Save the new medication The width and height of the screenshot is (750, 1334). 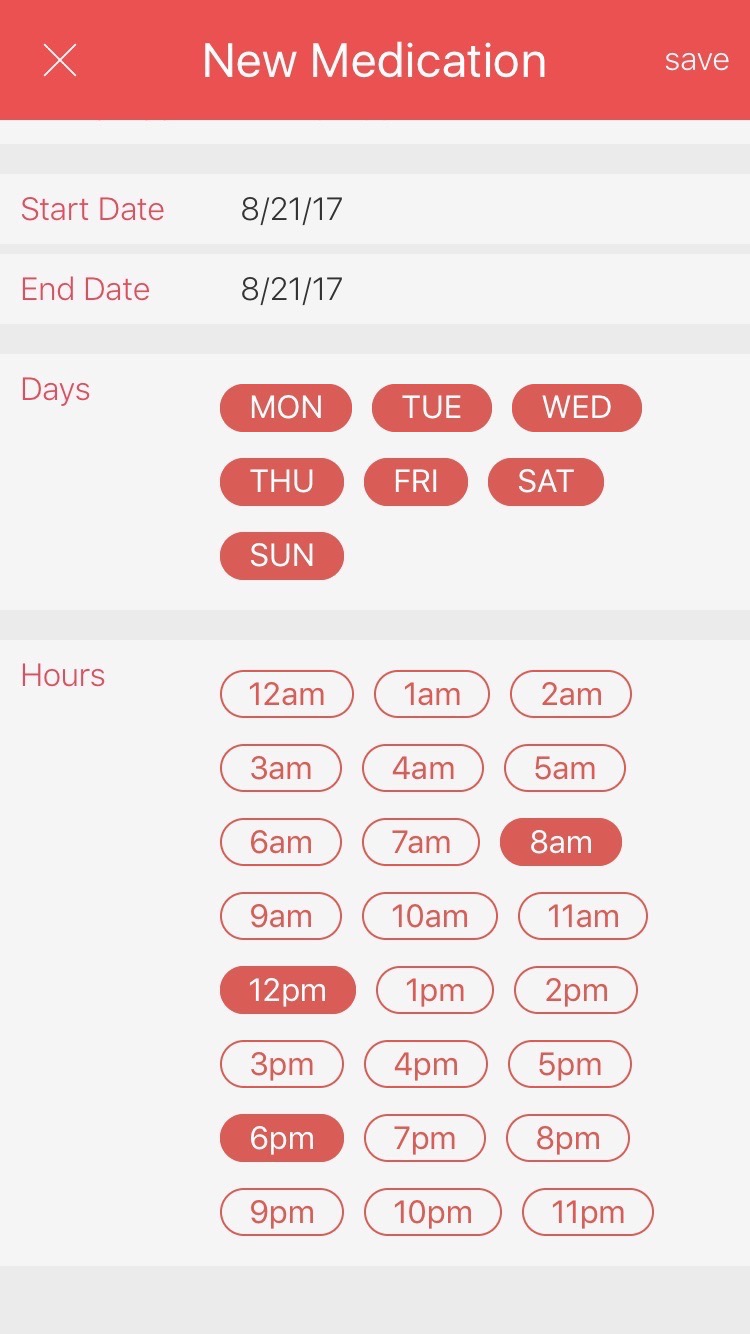point(696,60)
